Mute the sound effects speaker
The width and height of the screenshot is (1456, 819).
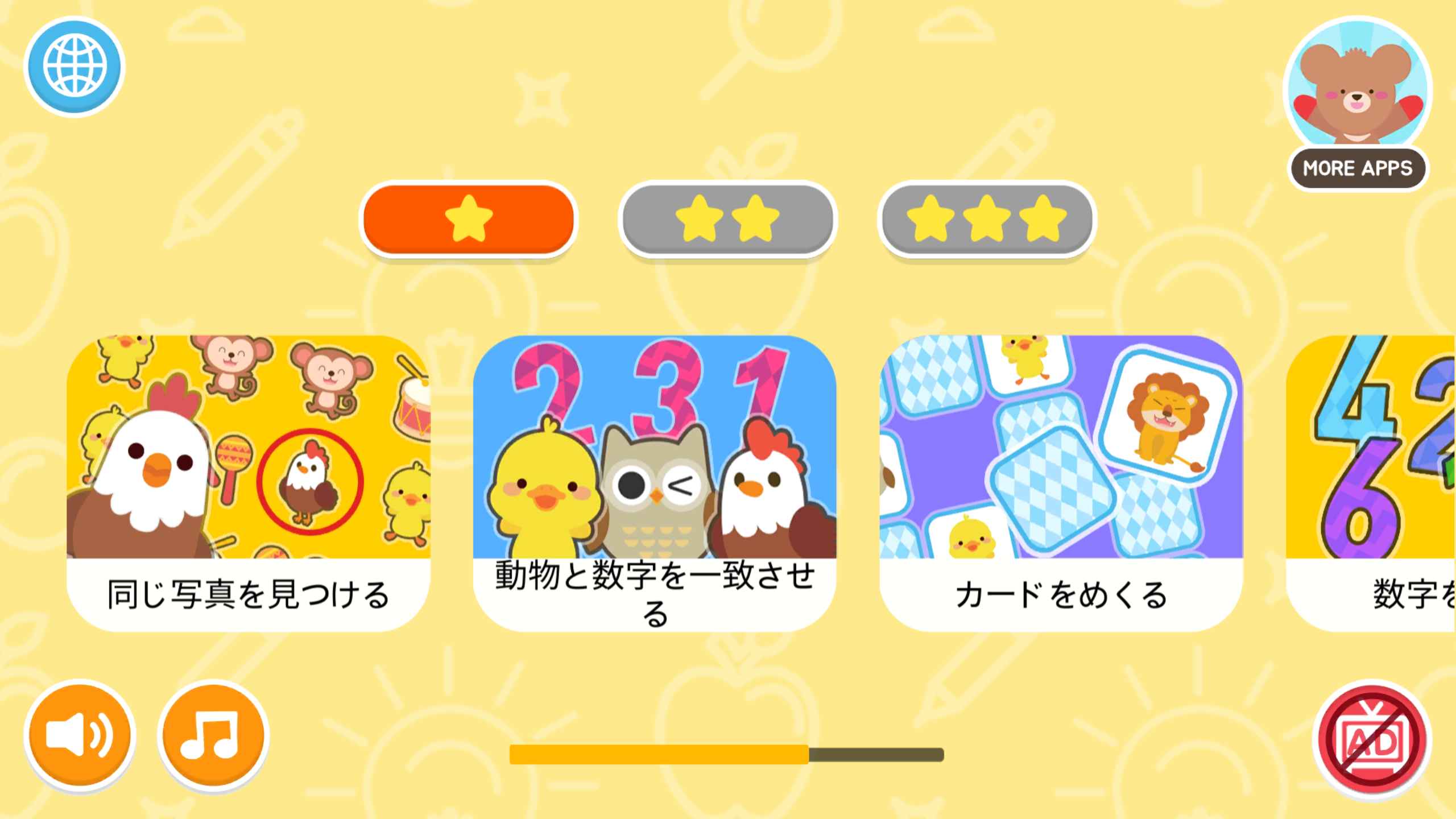pos(80,735)
